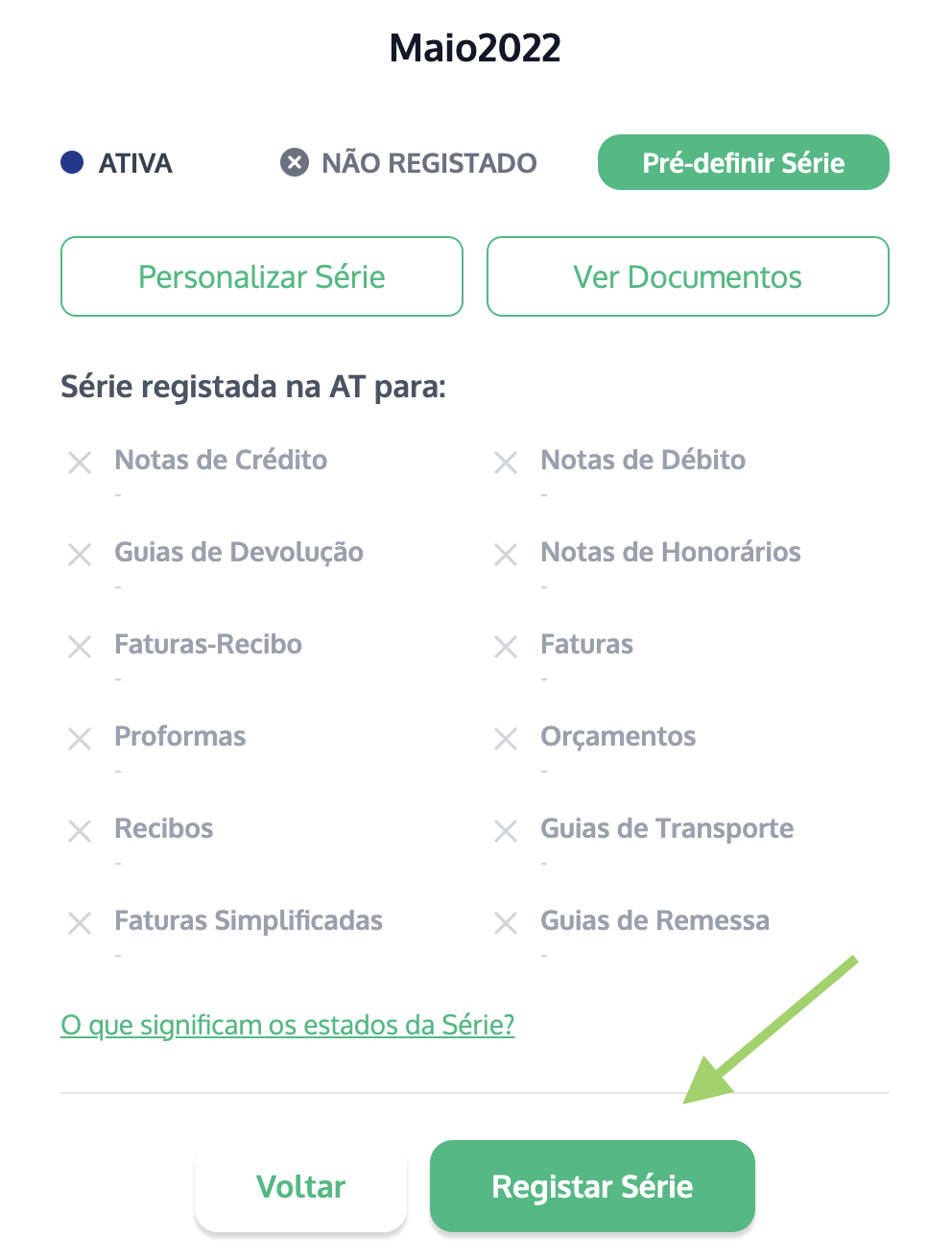The height and width of the screenshot is (1259, 952).
Task: Tap the Pré-definir Série button
Action: tap(743, 163)
